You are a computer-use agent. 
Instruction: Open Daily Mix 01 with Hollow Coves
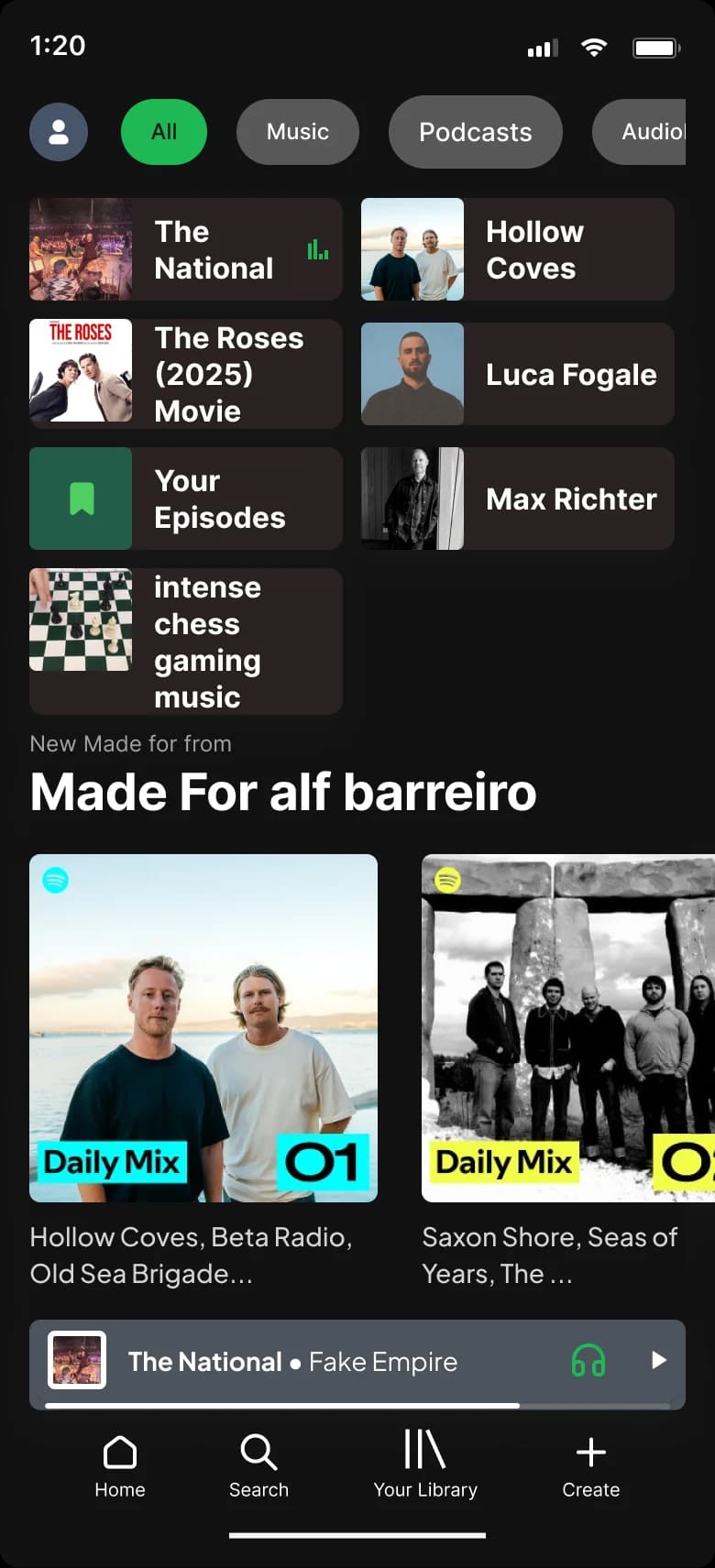[x=203, y=1028]
